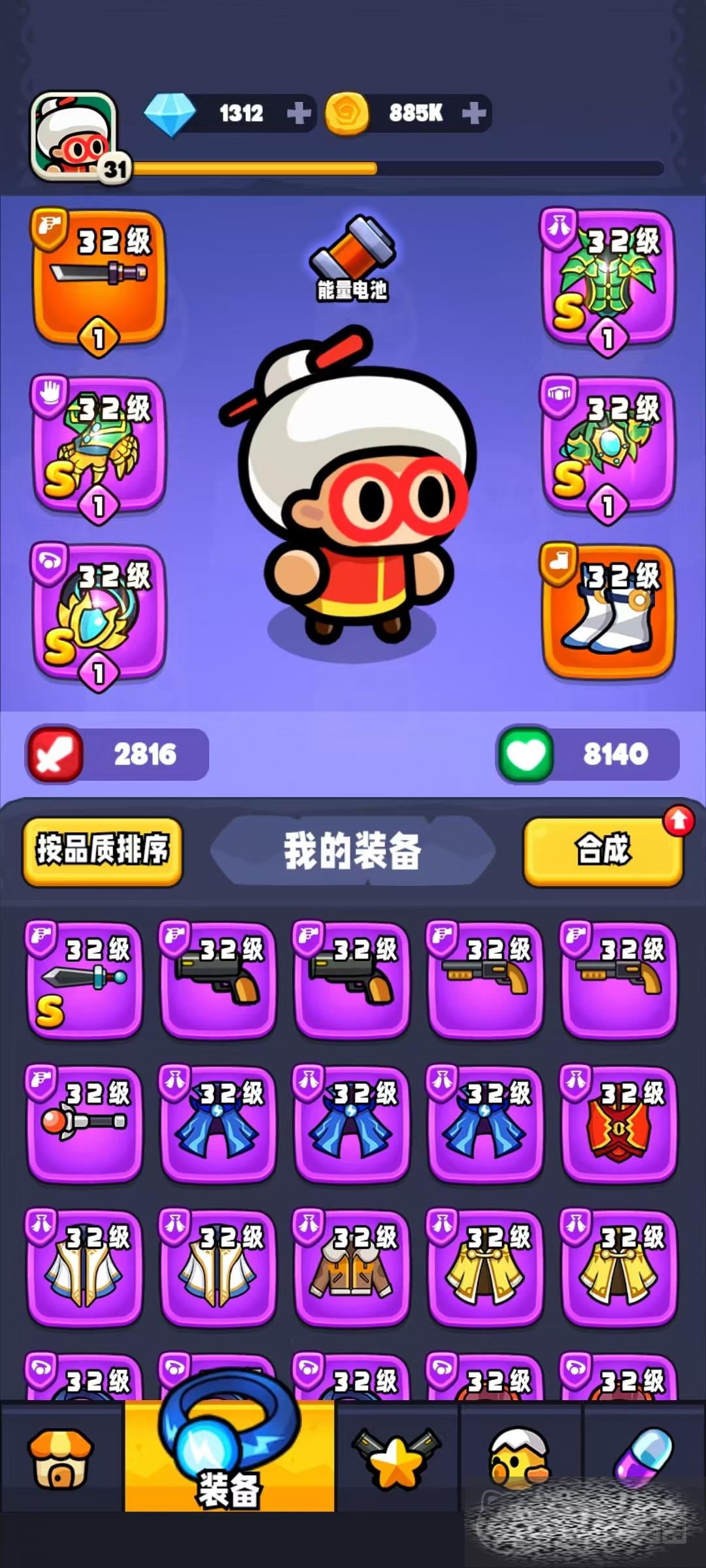706x1568 pixels.
Task: Select the red ball-tipped baton weapon in inventory
Action: click(x=84, y=1123)
